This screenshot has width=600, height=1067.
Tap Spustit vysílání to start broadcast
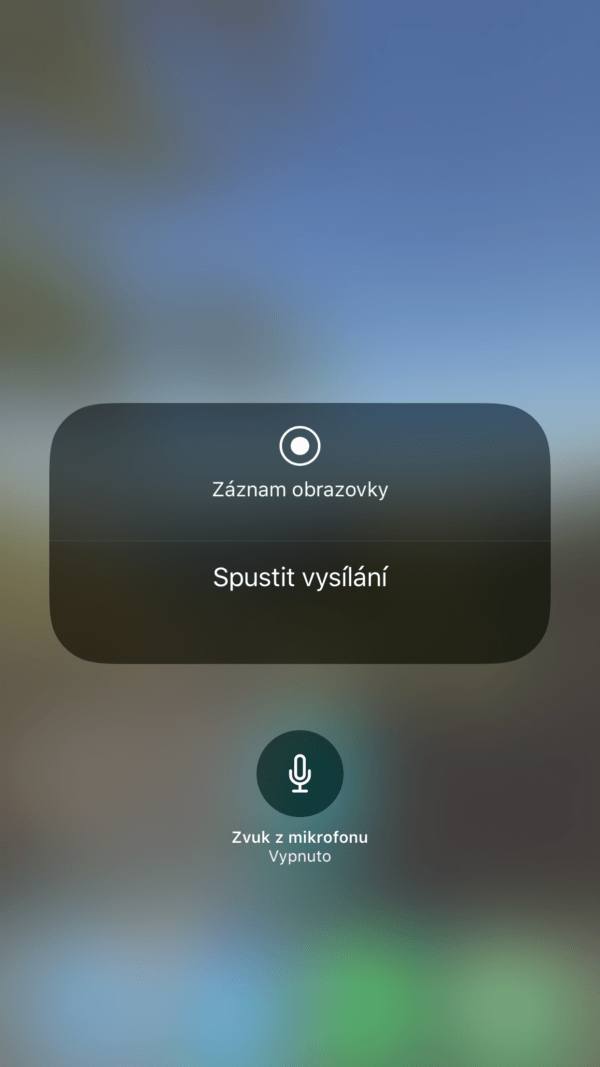[300, 578]
